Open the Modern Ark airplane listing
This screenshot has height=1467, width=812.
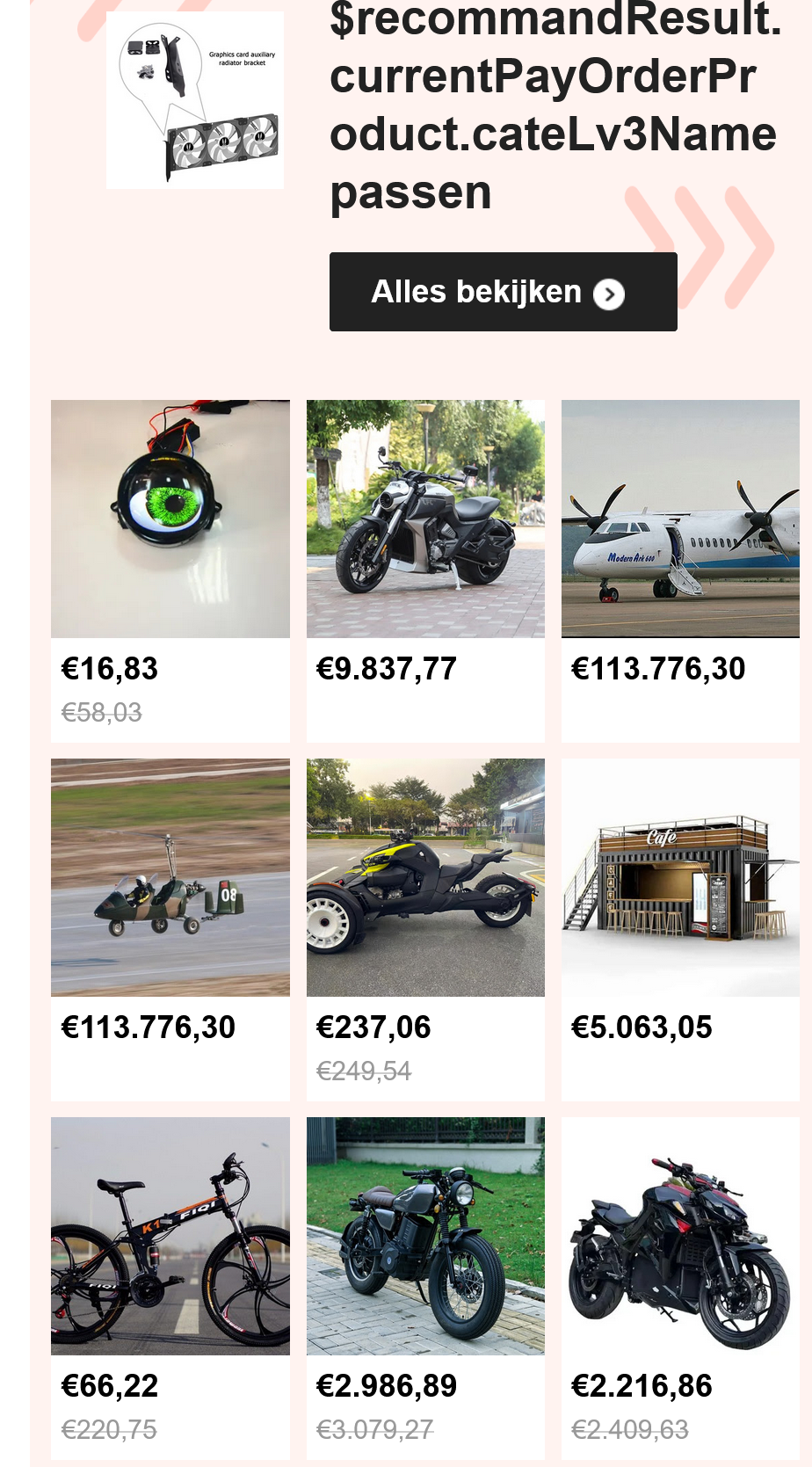[680, 571]
